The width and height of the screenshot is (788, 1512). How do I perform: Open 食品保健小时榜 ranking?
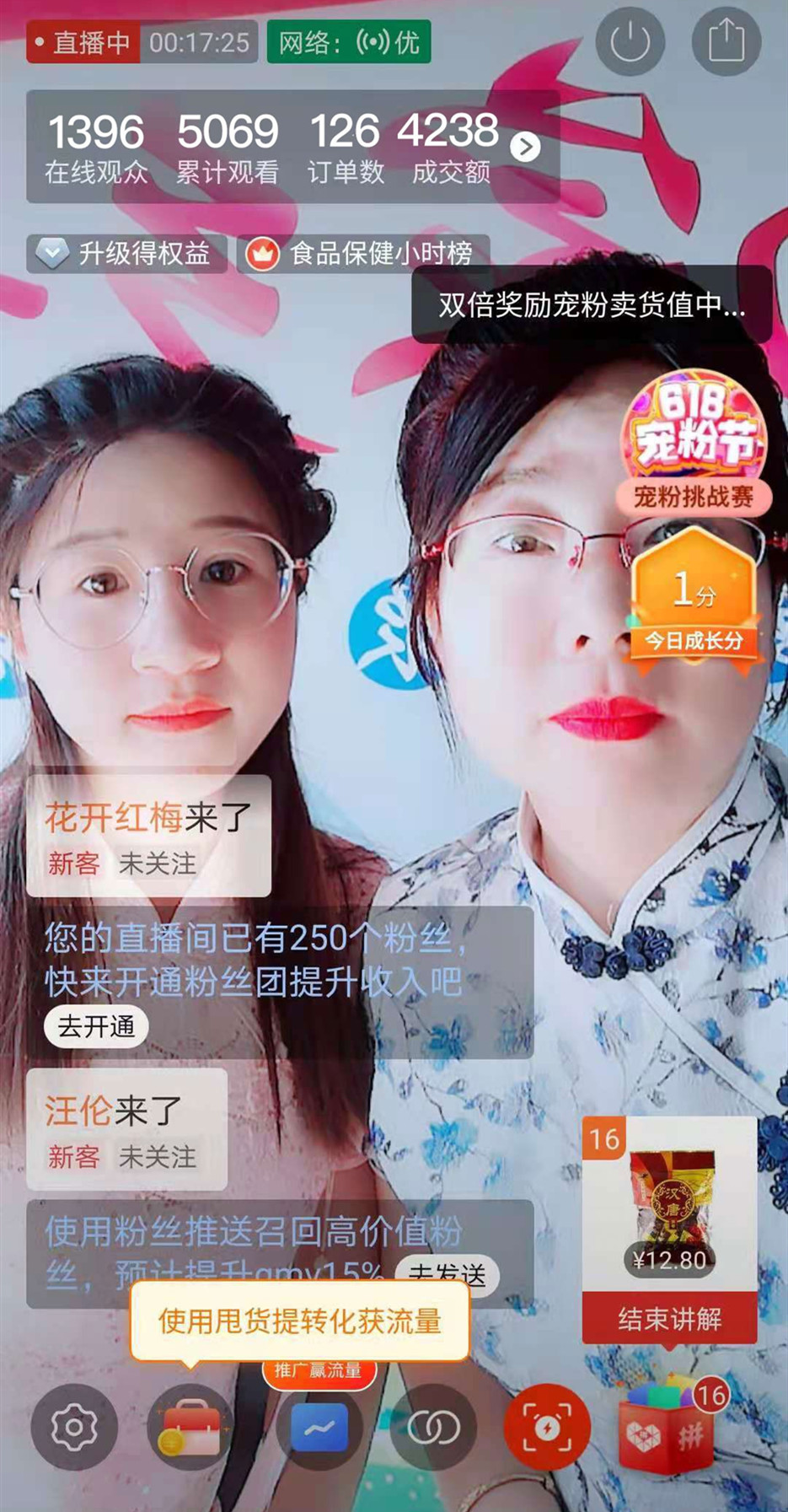click(363, 253)
